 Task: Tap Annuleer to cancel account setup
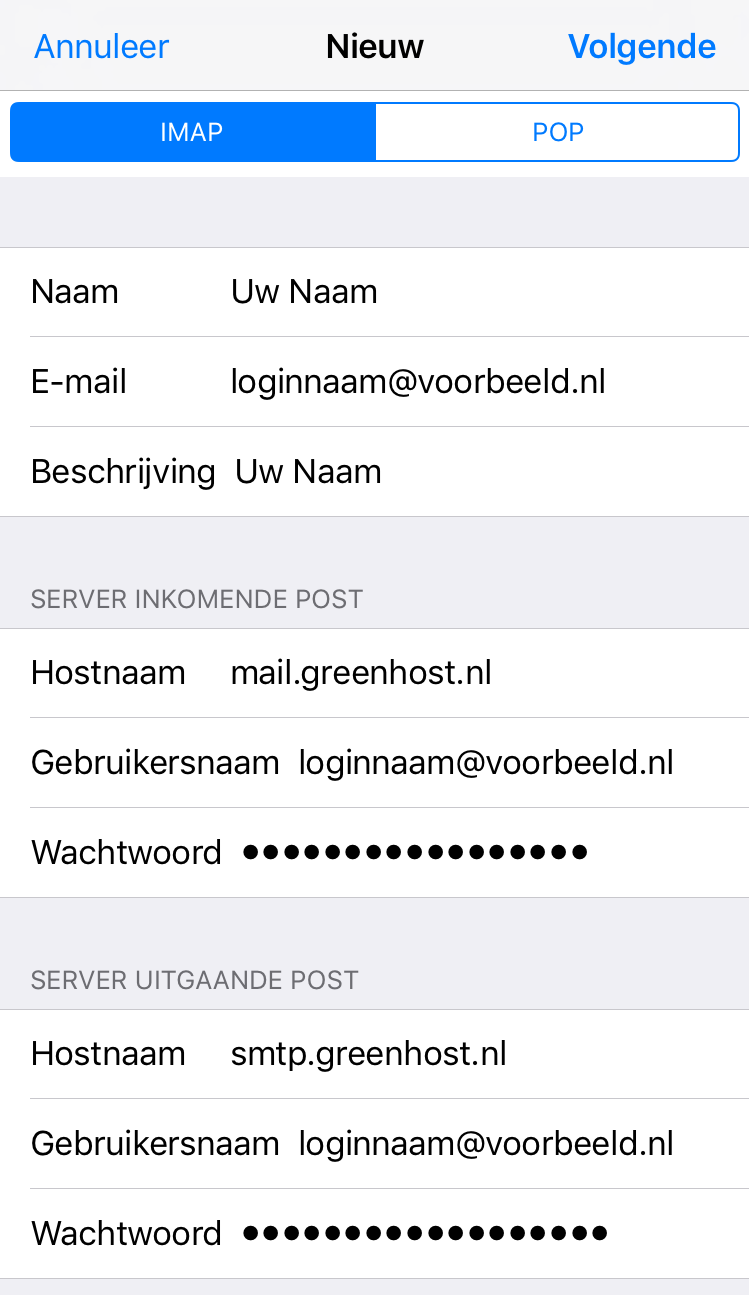click(102, 46)
